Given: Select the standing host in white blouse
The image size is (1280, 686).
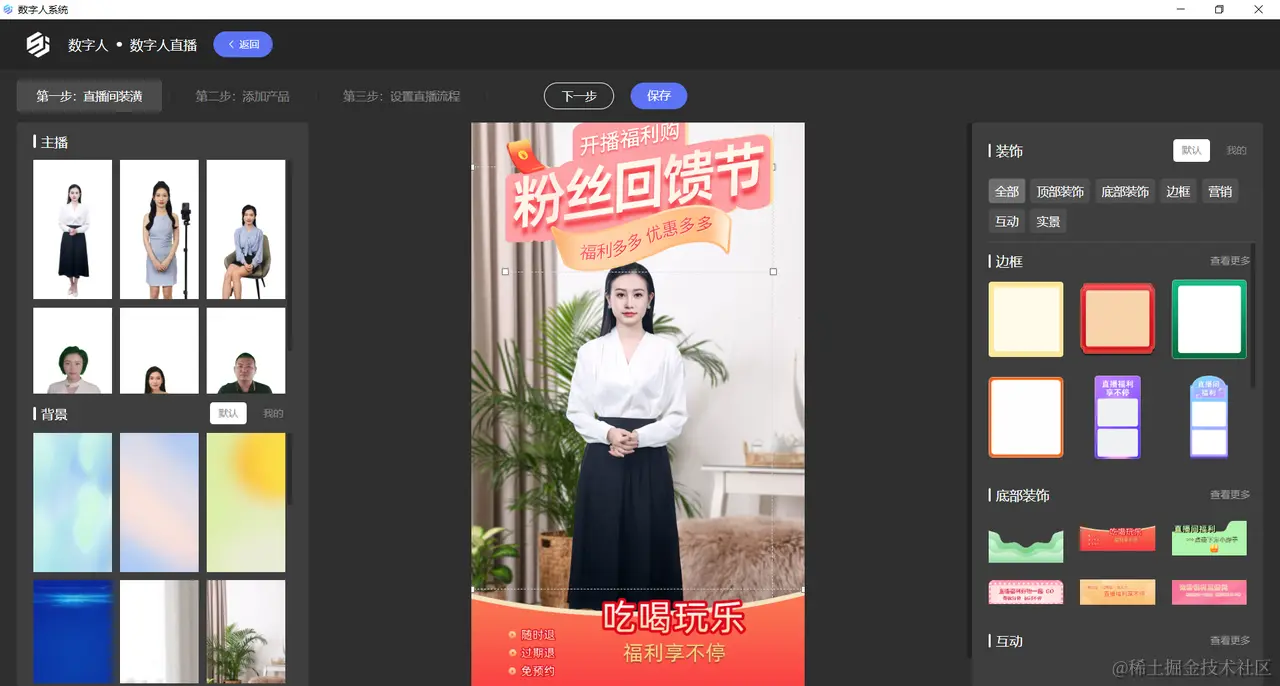Looking at the screenshot, I should 72,229.
